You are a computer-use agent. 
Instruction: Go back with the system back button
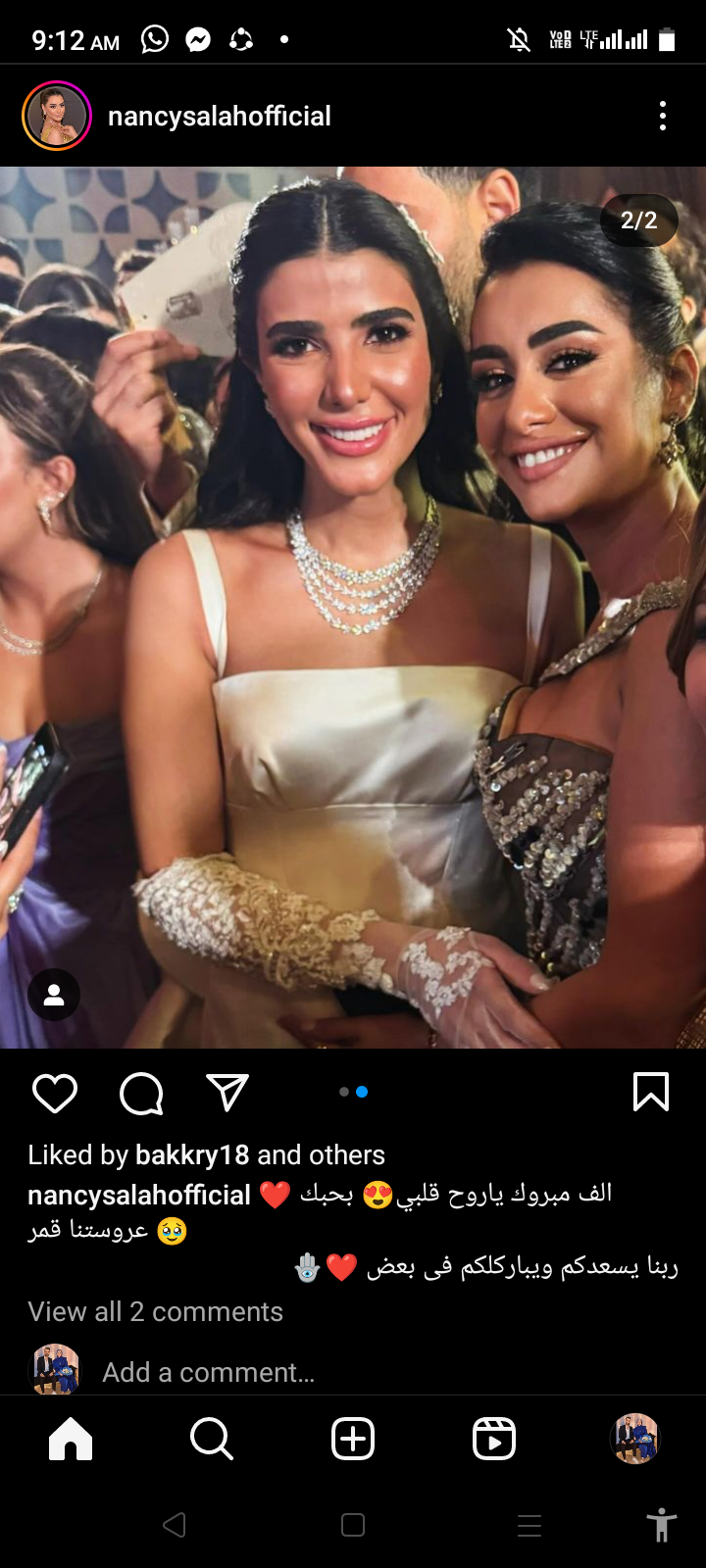point(175,1525)
